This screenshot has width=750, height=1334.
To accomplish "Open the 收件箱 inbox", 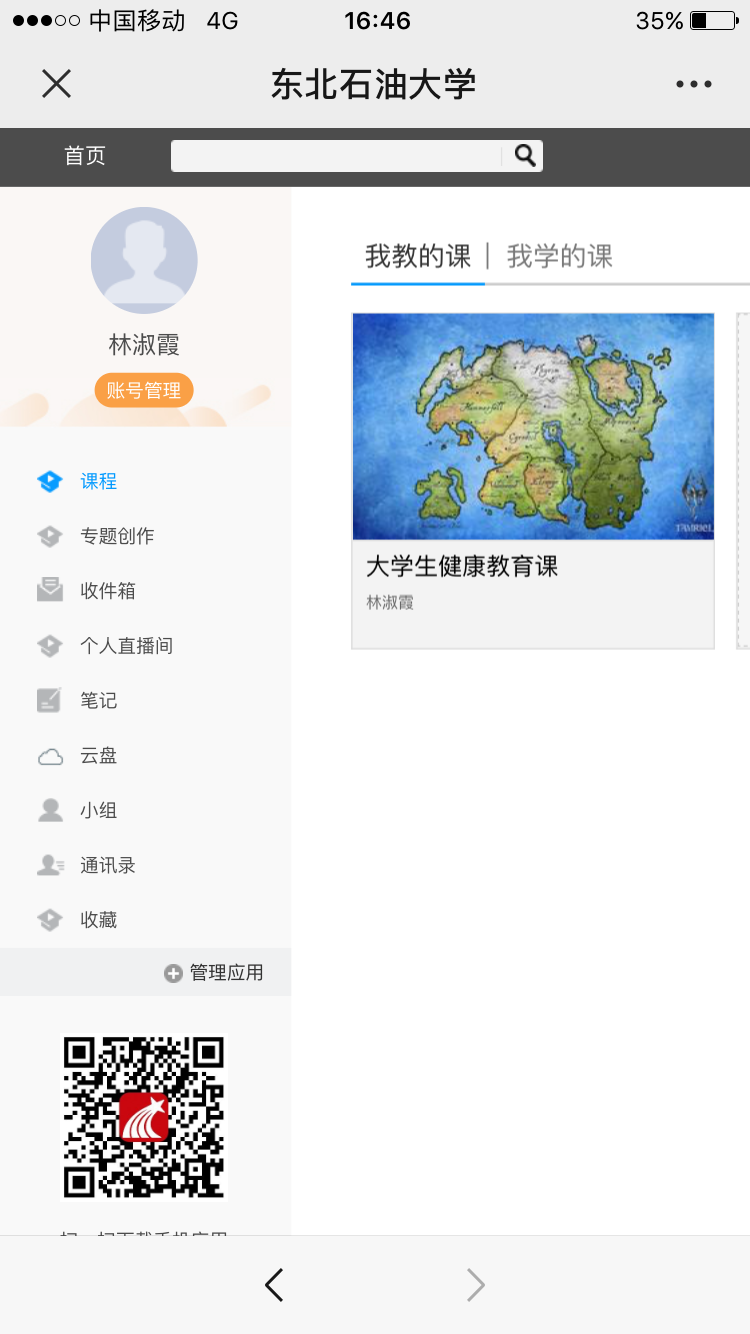I will 107,591.
